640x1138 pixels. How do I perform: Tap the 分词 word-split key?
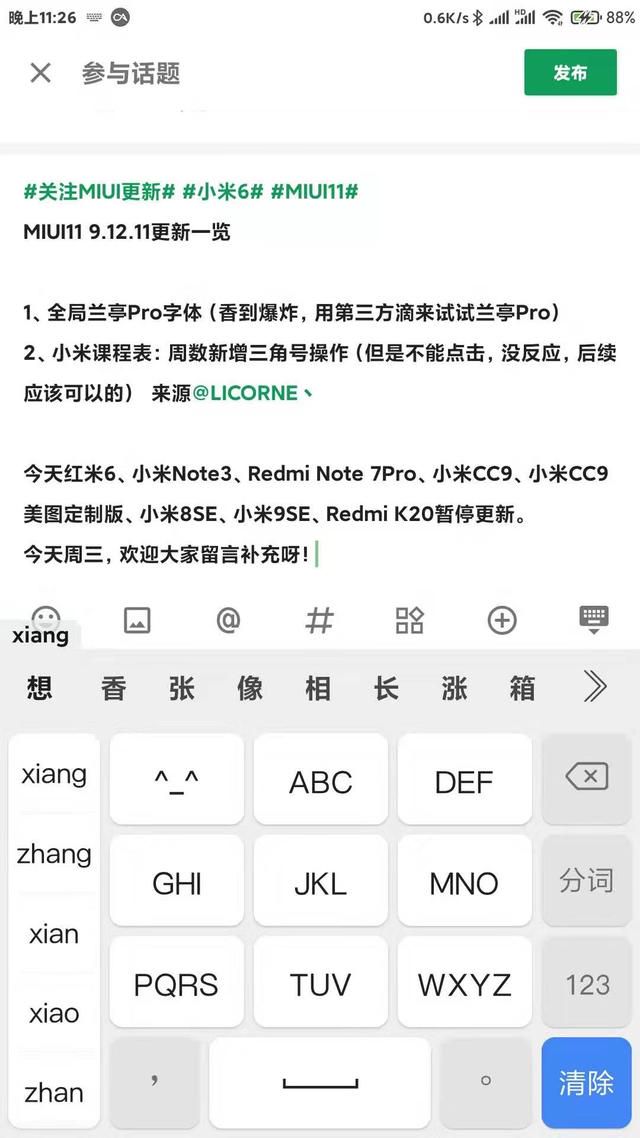point(586,880)
